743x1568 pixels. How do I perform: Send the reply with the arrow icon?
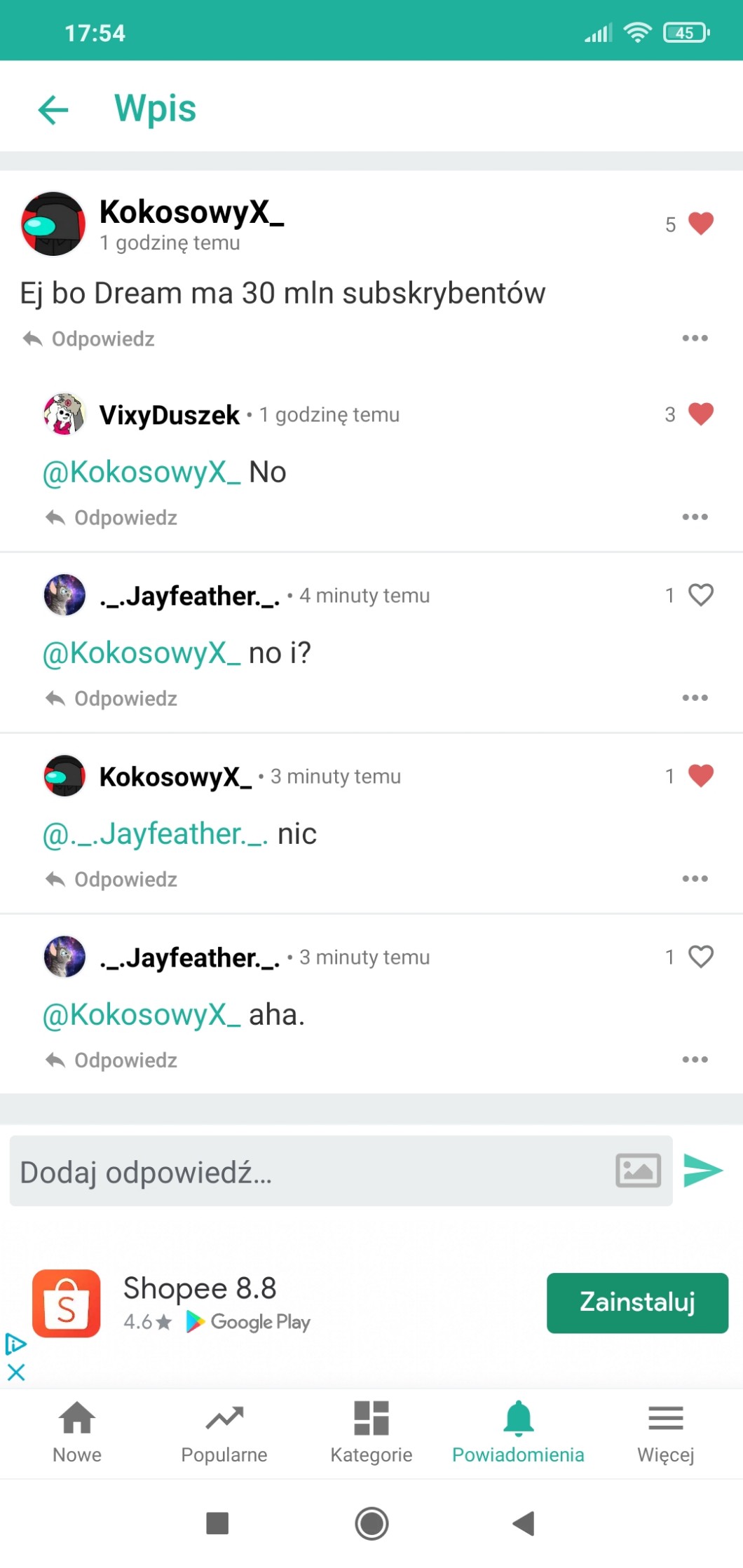point(702,1170)
